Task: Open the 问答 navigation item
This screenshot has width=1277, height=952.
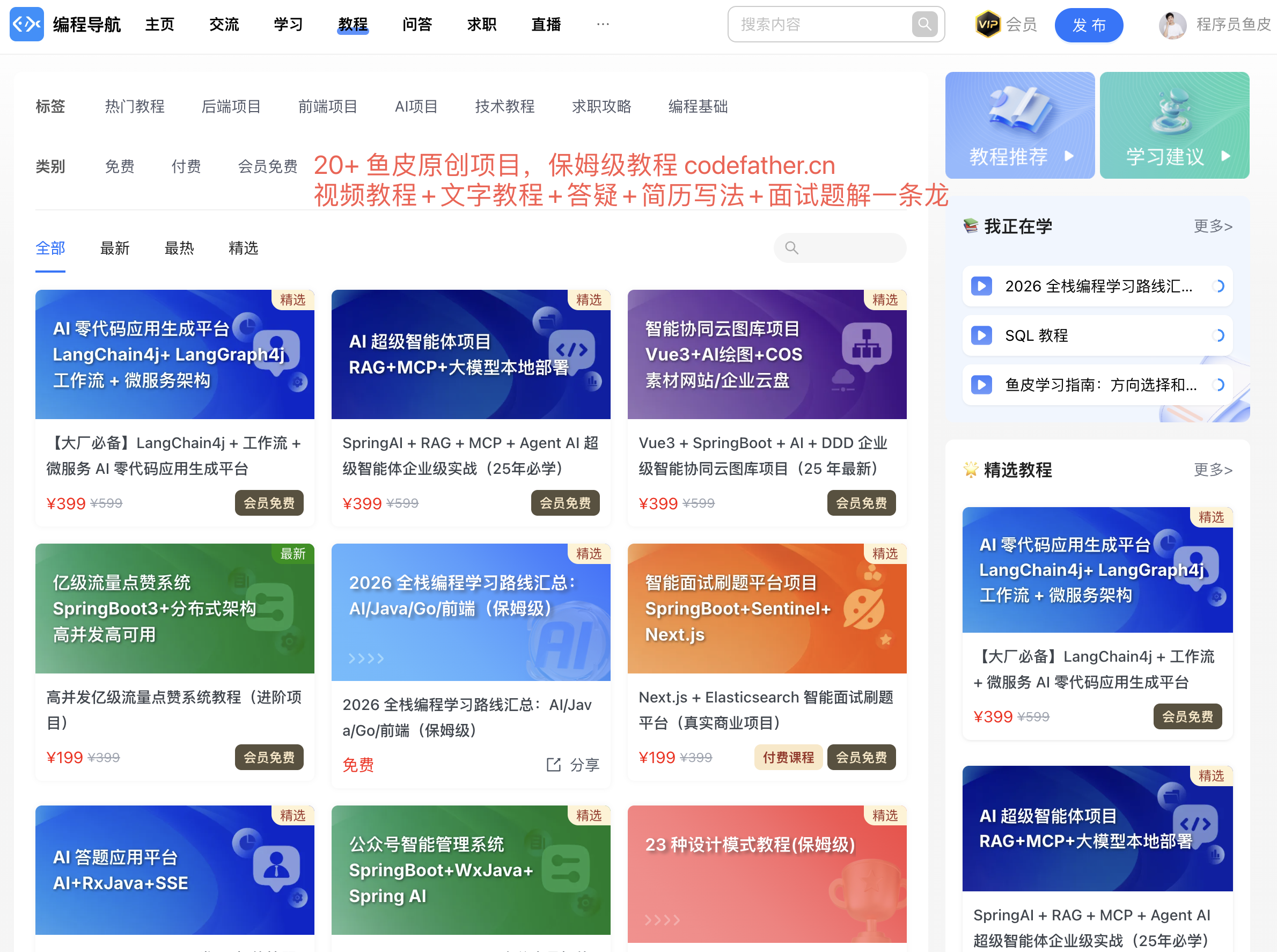Action: [x=417, y=24]
